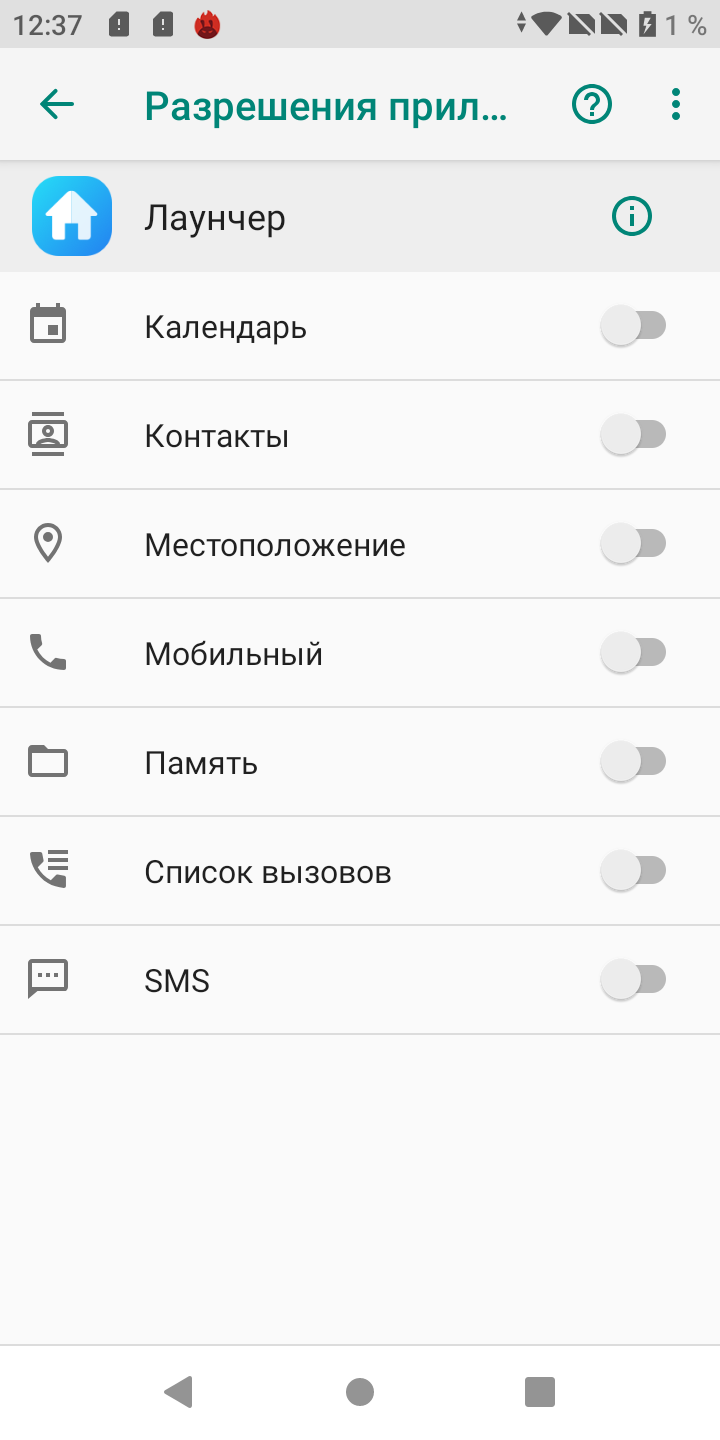Switch on Список вызовов permission
The width and height of the screenshot is (720, 1440).
633,871
